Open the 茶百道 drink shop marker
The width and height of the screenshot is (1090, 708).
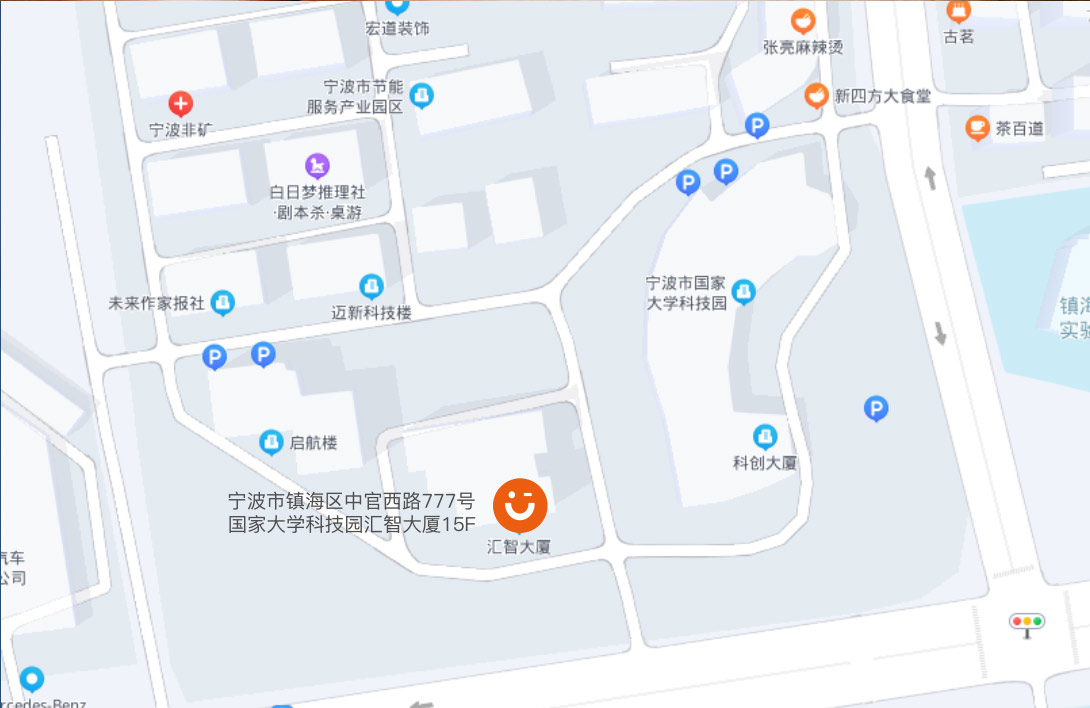[x=977, y=128]
